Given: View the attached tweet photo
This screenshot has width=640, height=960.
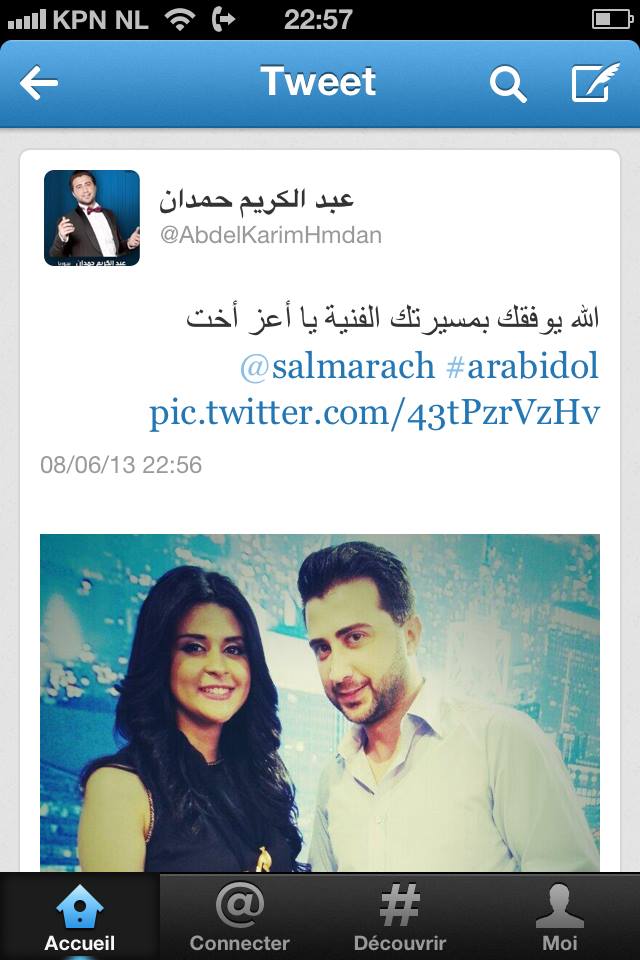Looking at the screenshot, I should point(320,702).
